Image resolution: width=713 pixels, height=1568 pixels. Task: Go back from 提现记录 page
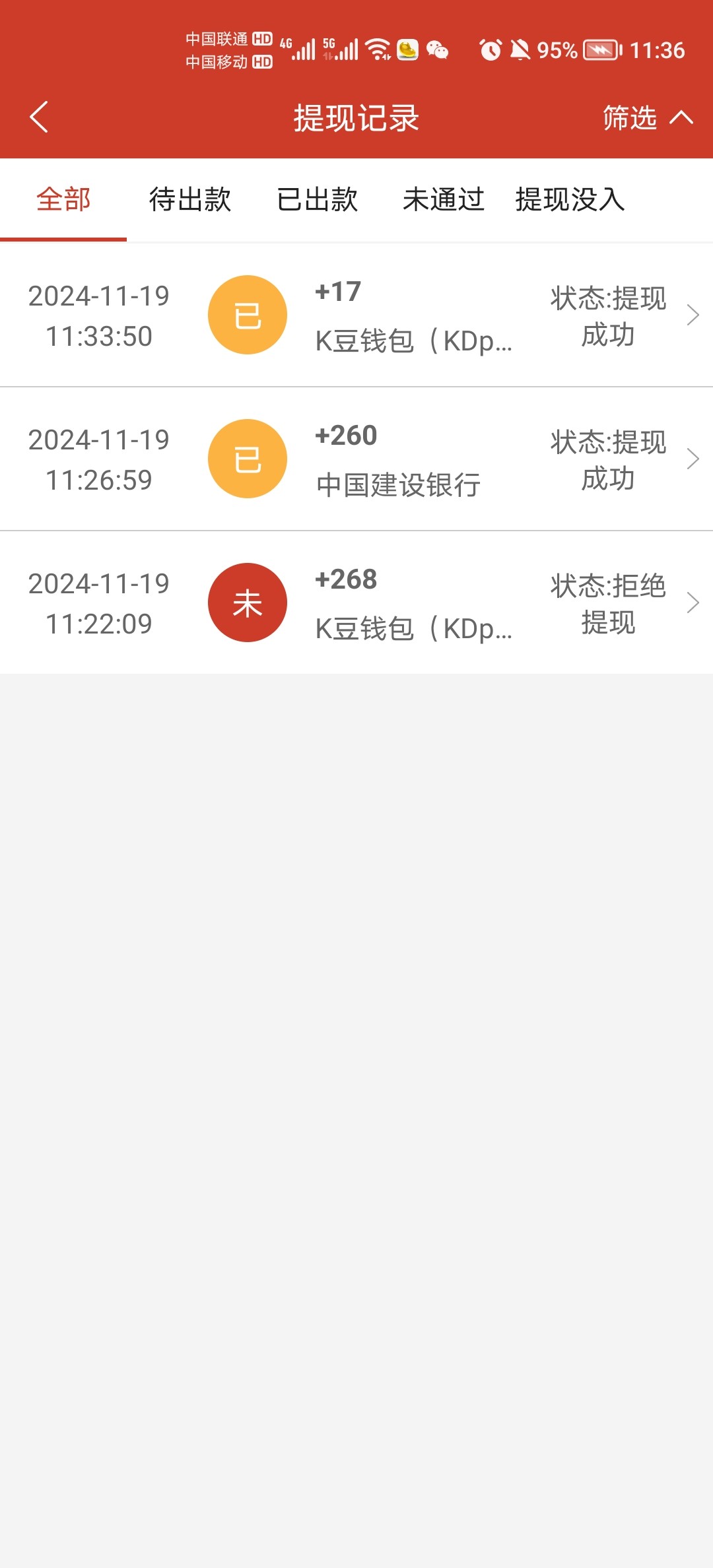click(x=40, y=117)
